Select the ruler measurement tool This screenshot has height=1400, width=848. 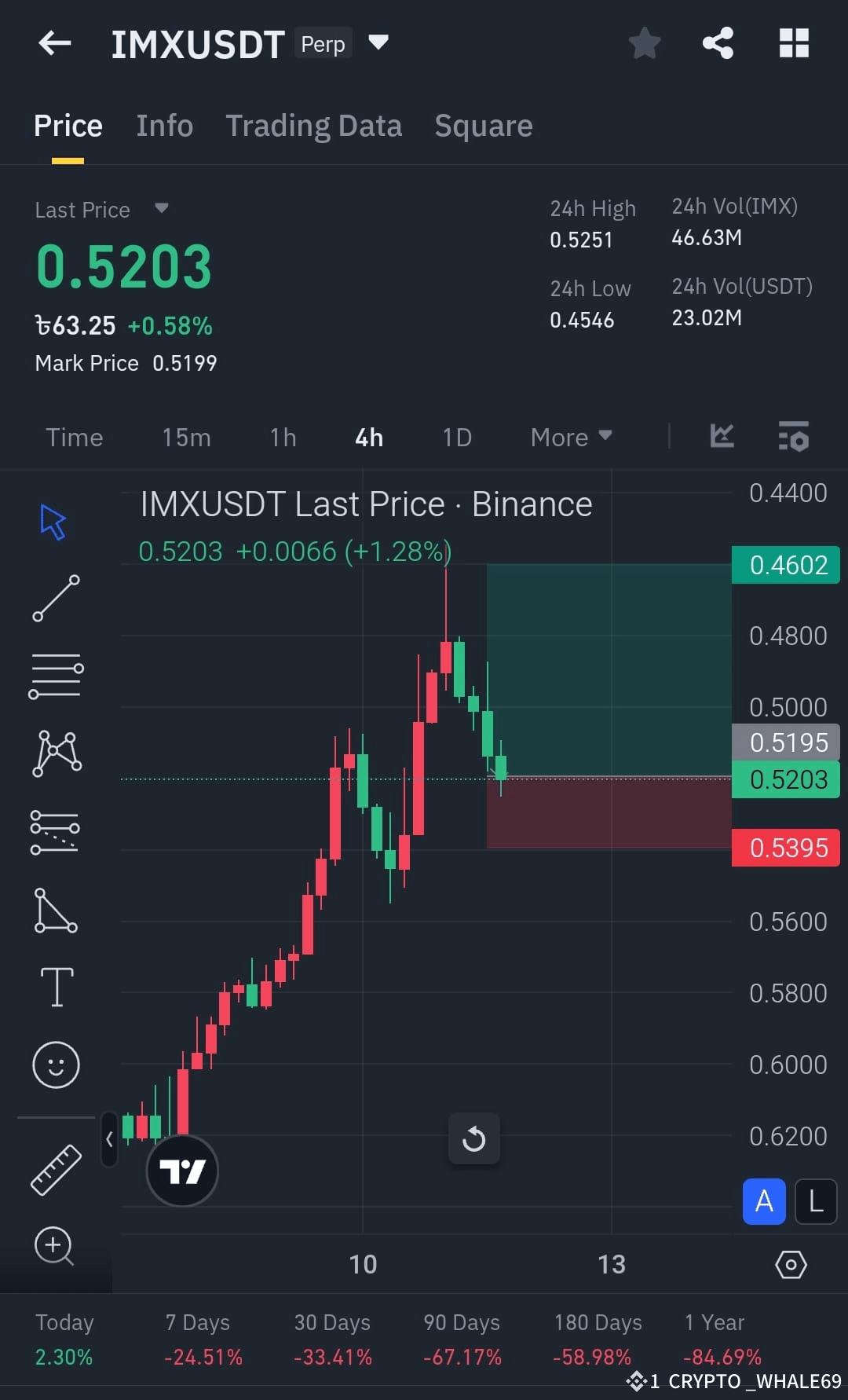pyautogui.click(x=55, y=1169)
